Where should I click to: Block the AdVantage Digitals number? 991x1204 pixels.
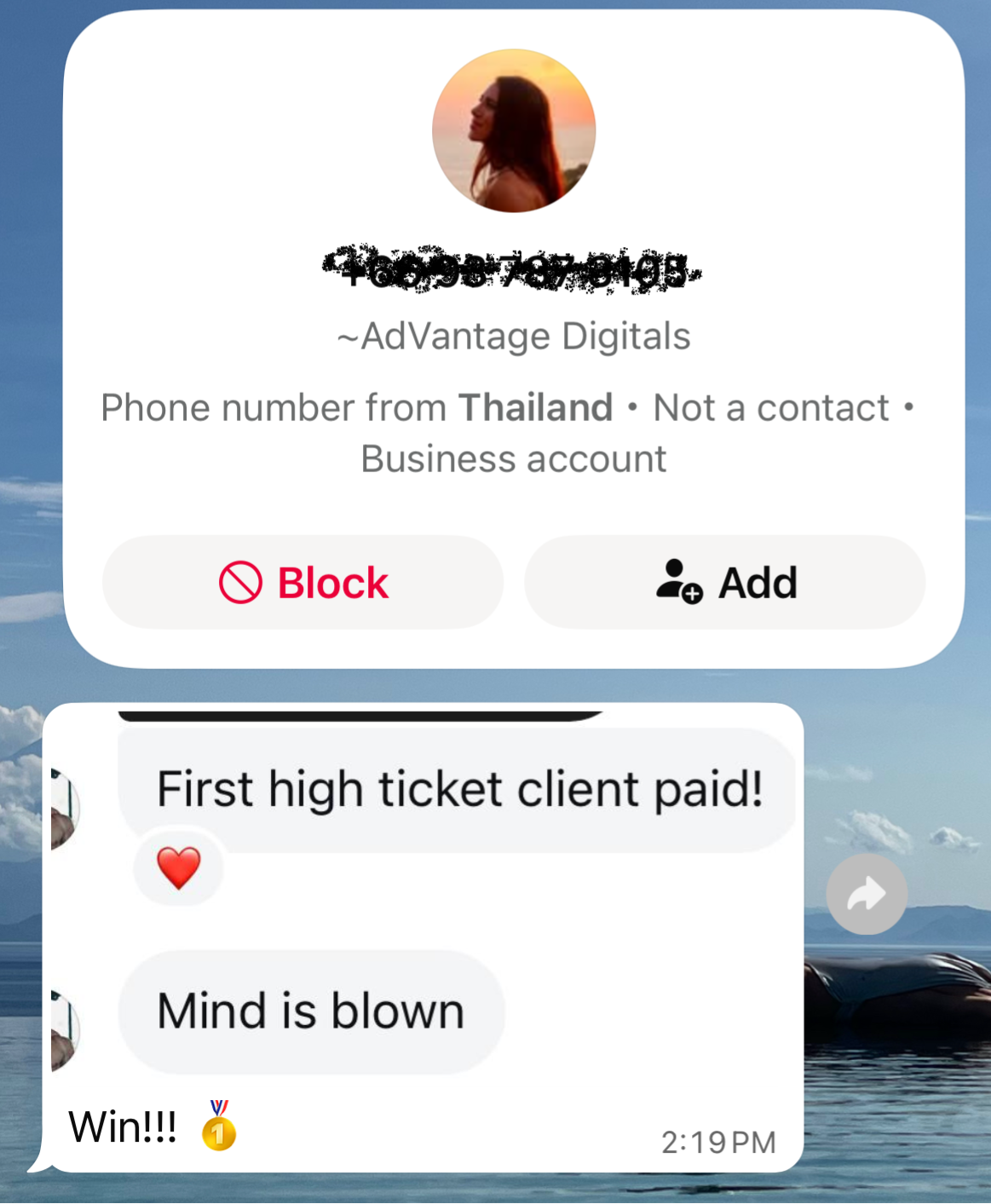pyautogui.click(x=302, y=583)
